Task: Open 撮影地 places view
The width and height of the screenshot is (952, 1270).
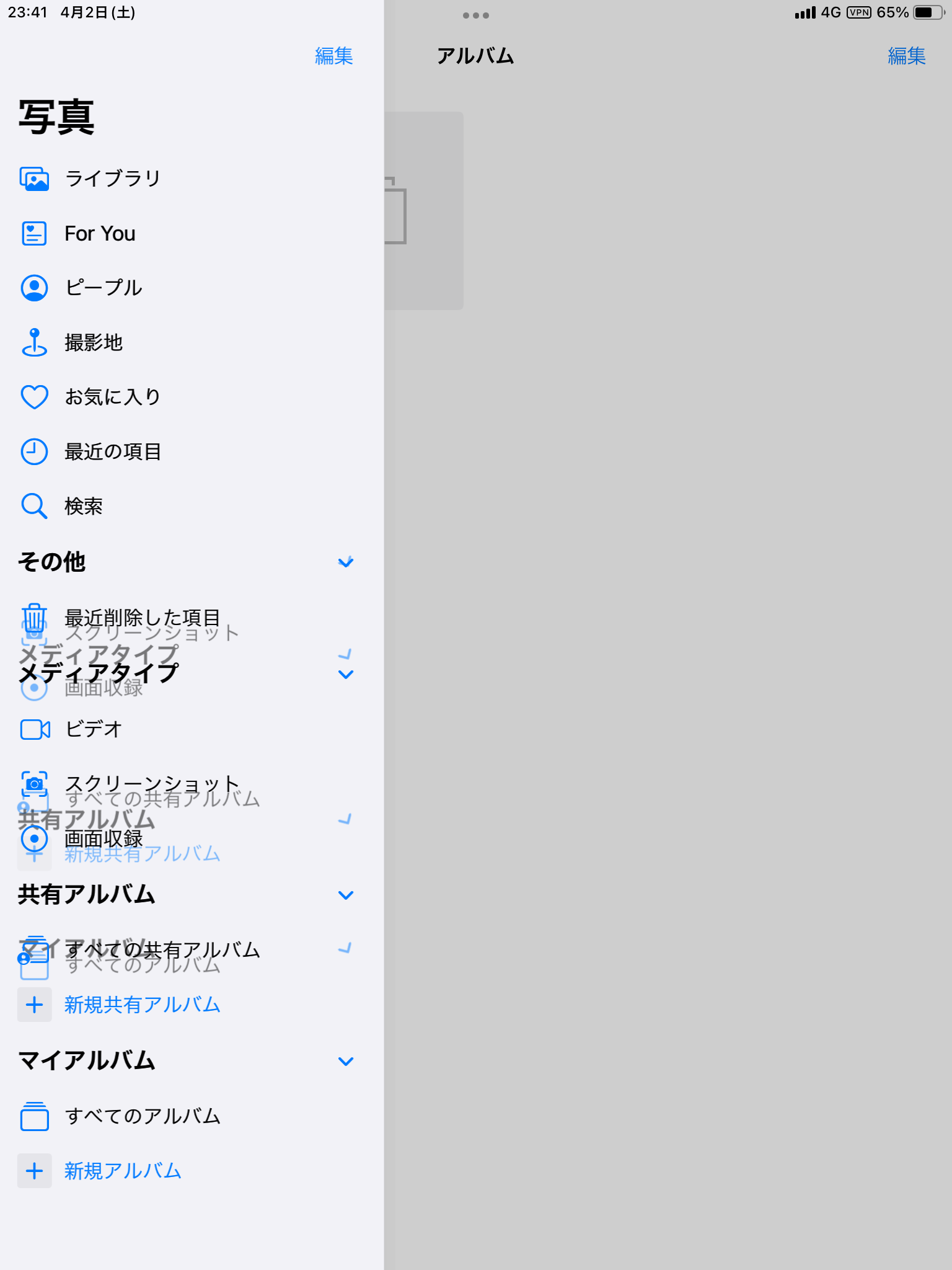Action: [x=94, y=342]
